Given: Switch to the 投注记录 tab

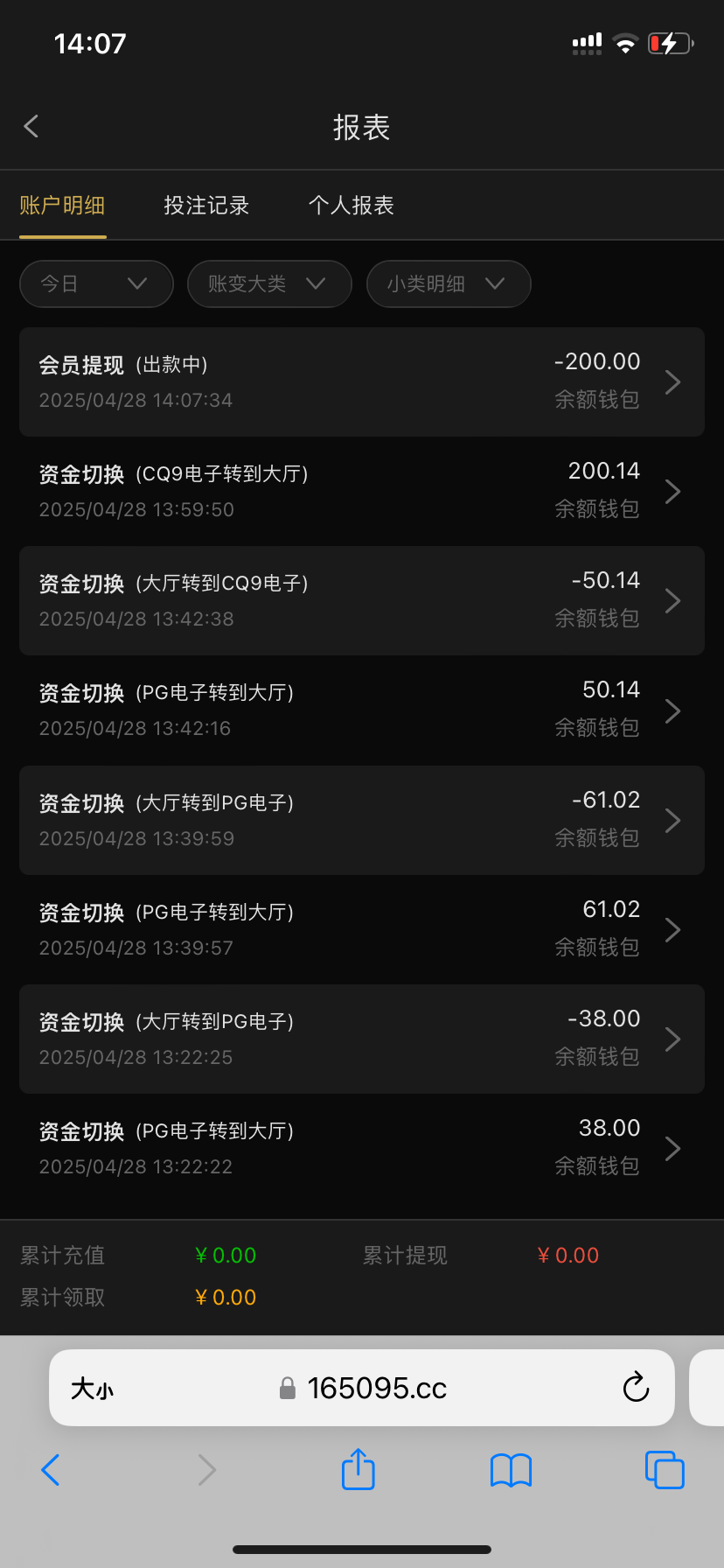Looking at the screenshot, I should pyautogui.click(x=206, y=206).
